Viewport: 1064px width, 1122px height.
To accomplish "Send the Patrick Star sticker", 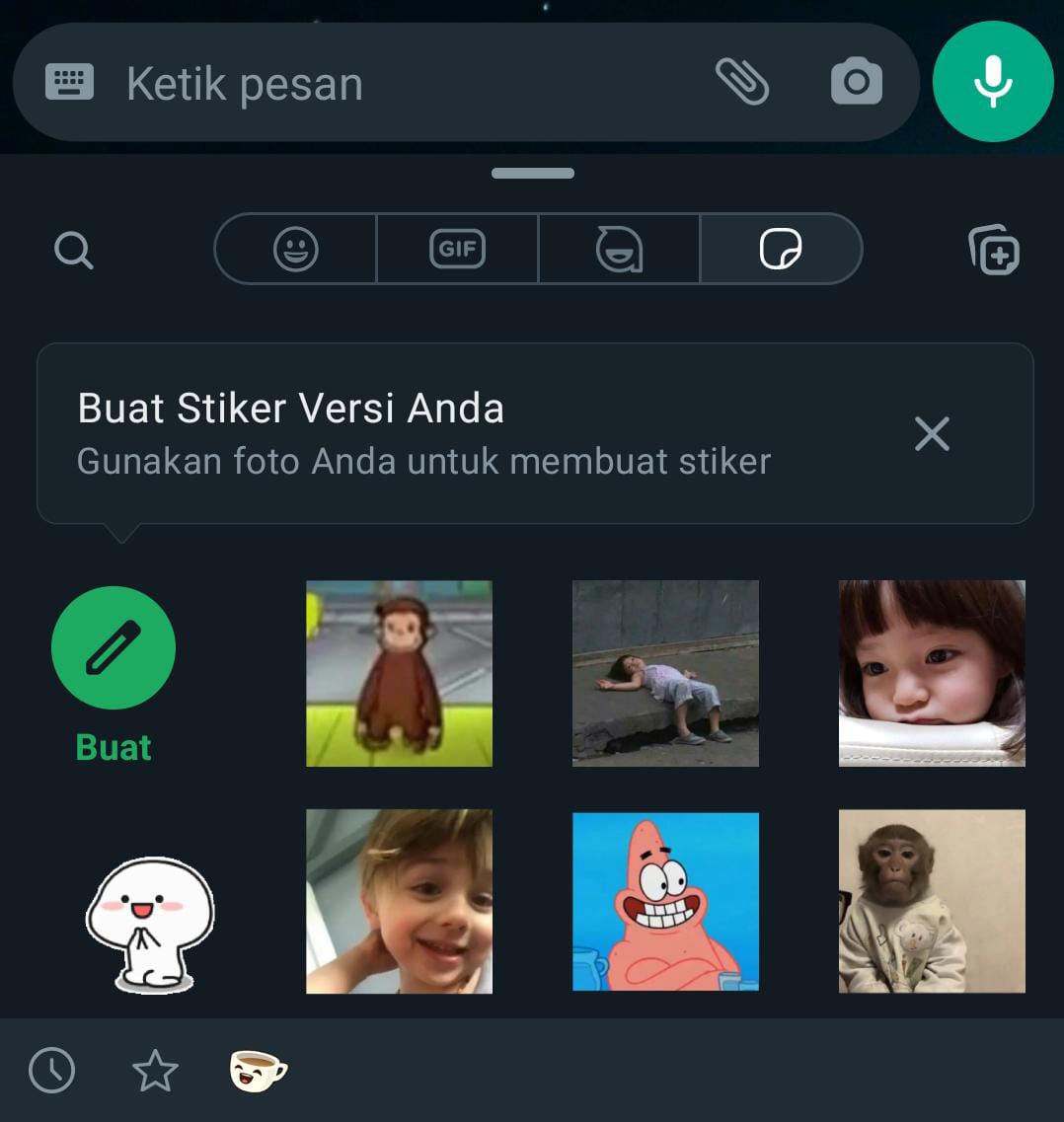I will pos(665,901).
